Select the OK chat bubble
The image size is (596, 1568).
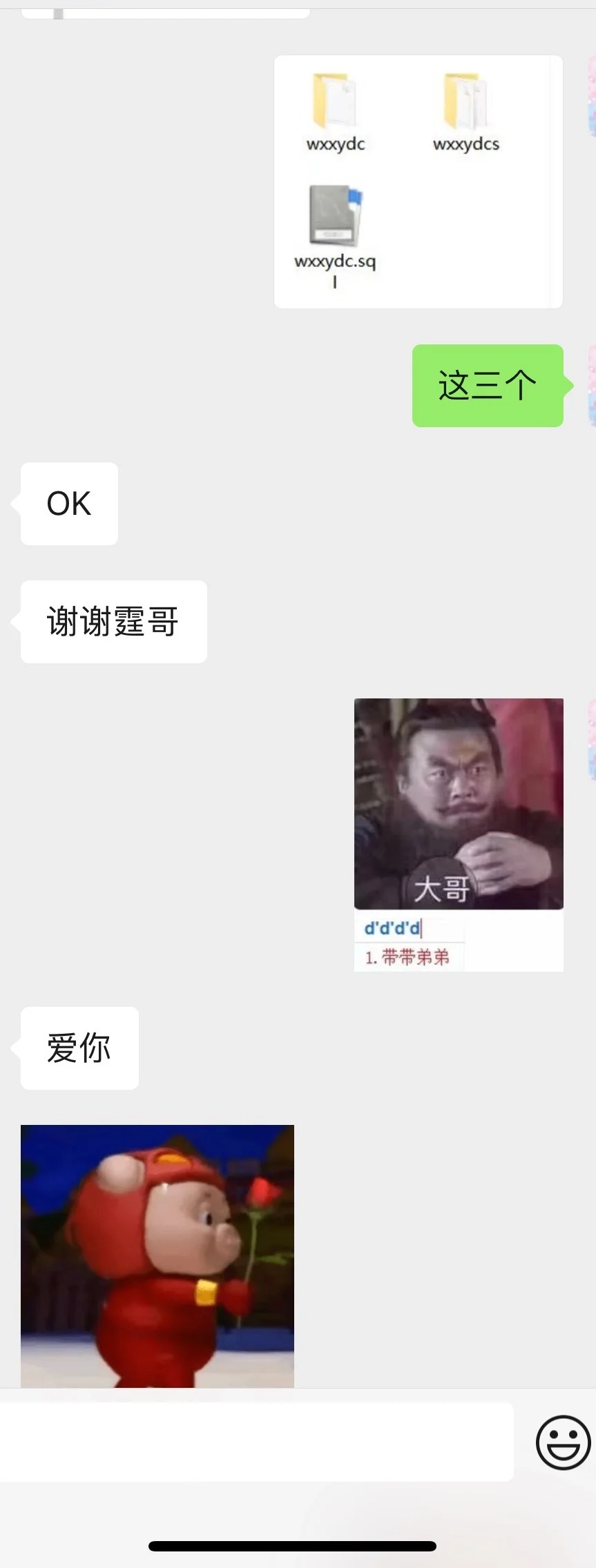[68, 504]
